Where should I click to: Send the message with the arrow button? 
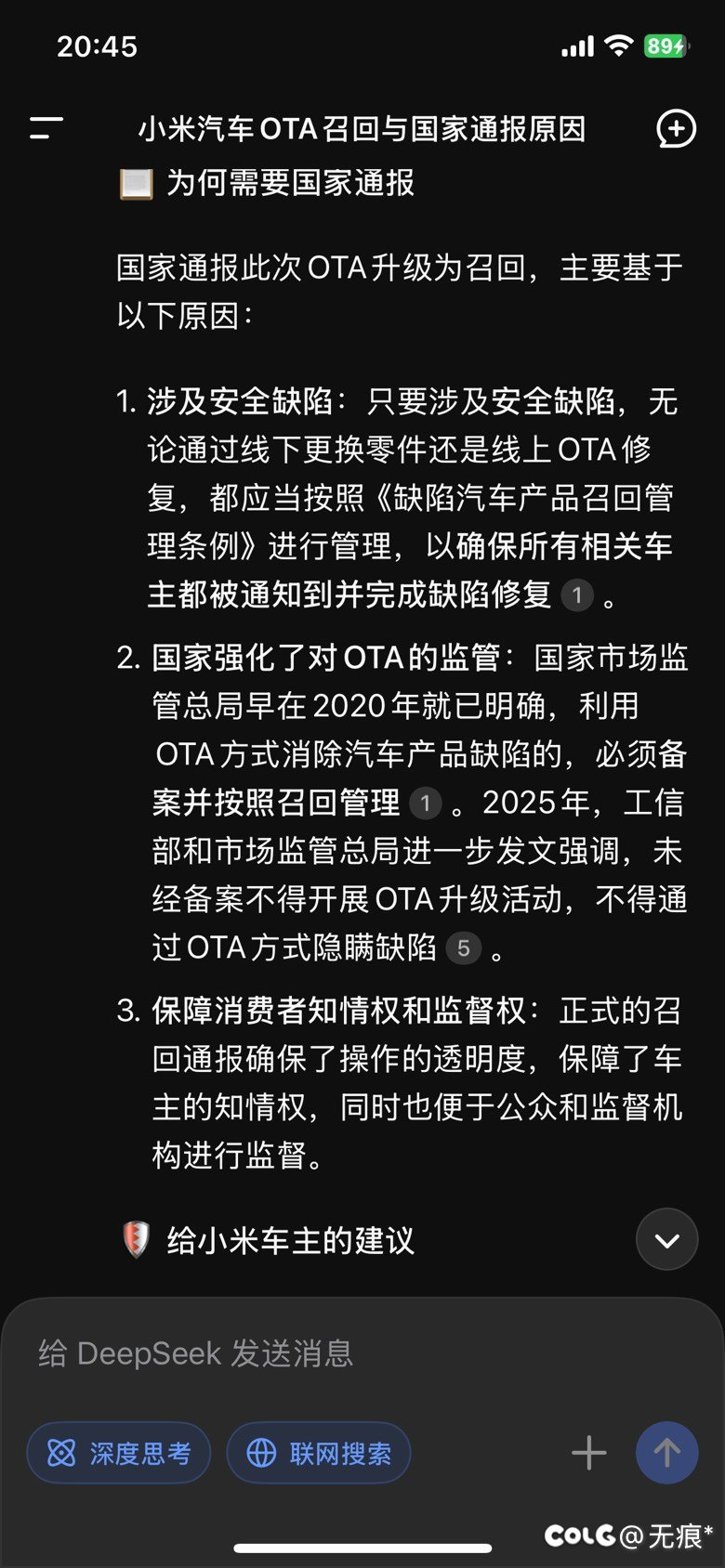coord(666,1453)
